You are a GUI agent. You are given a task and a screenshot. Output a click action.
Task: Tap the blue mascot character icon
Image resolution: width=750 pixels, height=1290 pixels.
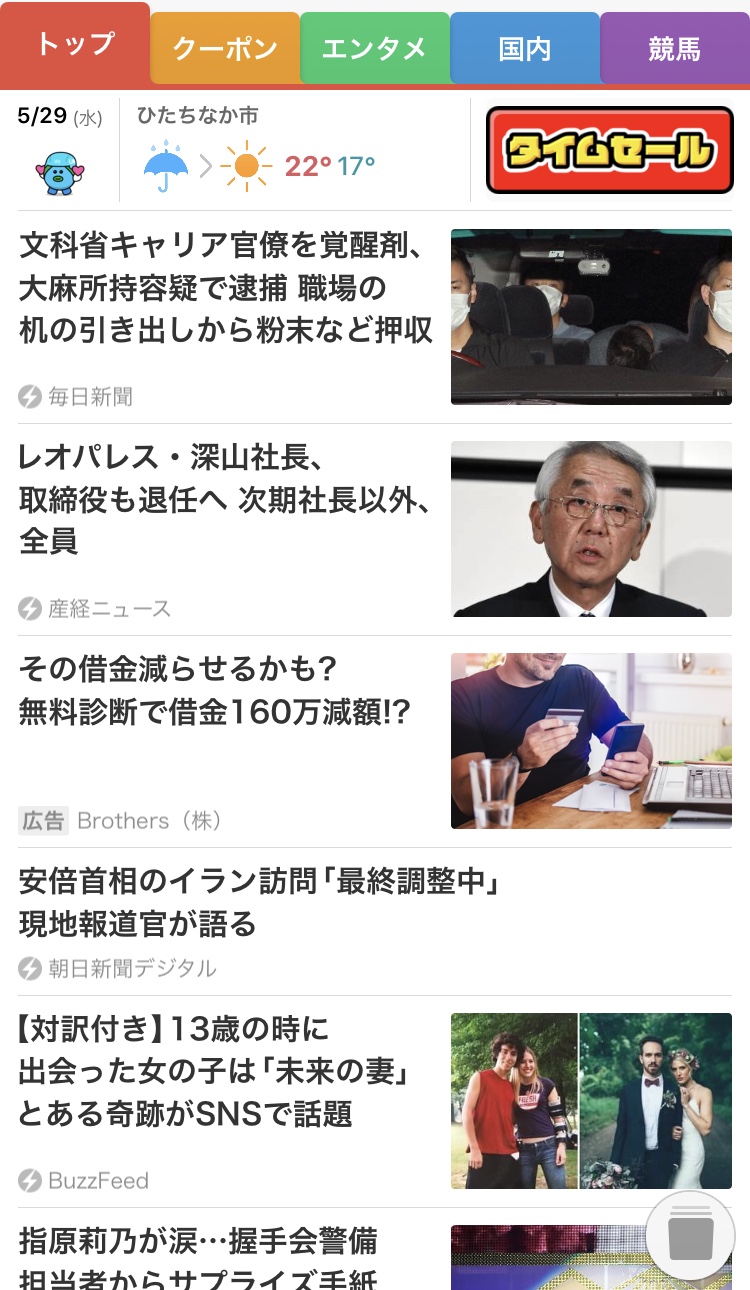(60, 173)
